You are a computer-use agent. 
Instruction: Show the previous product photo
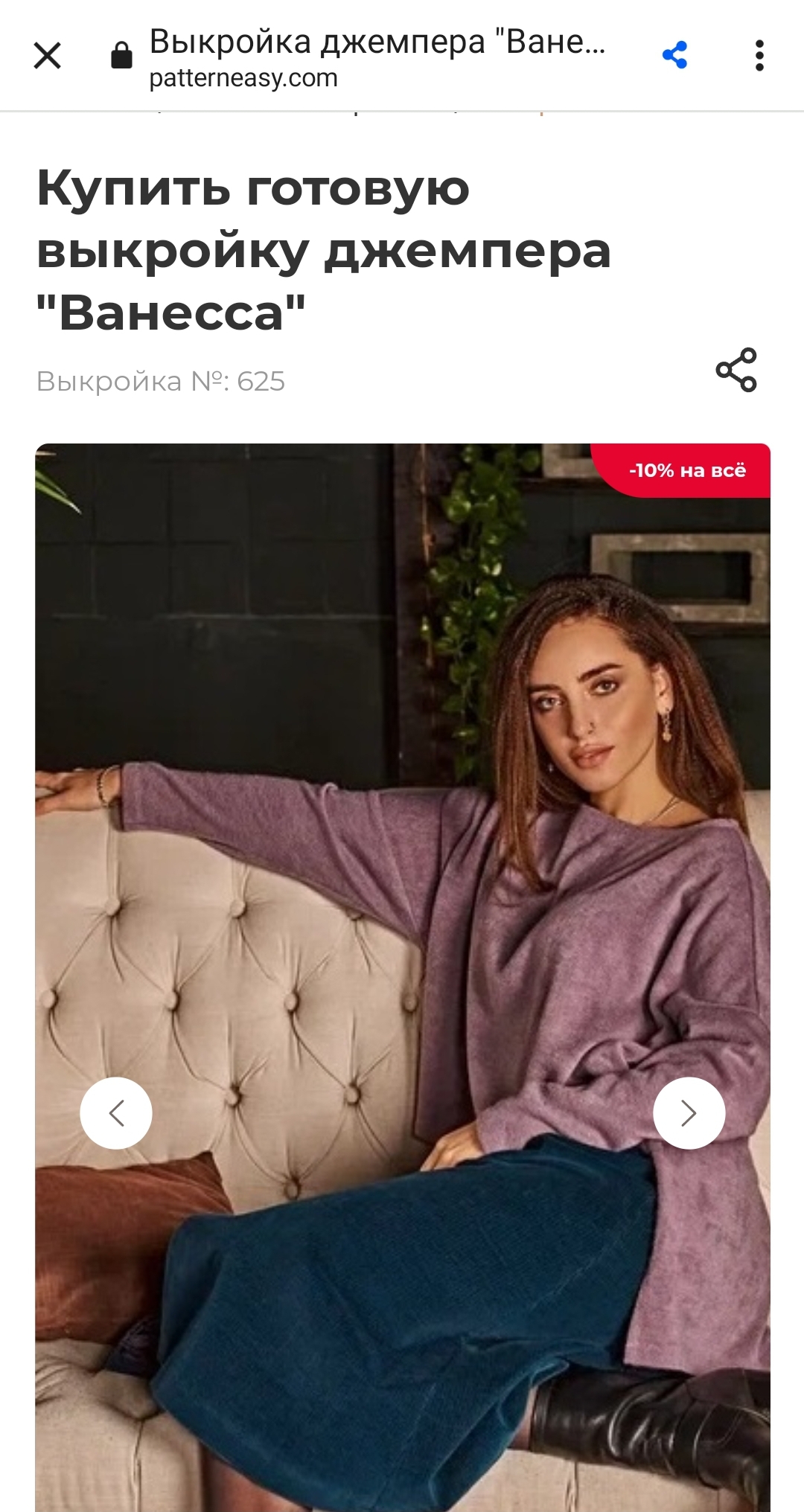pos(116,1113)
